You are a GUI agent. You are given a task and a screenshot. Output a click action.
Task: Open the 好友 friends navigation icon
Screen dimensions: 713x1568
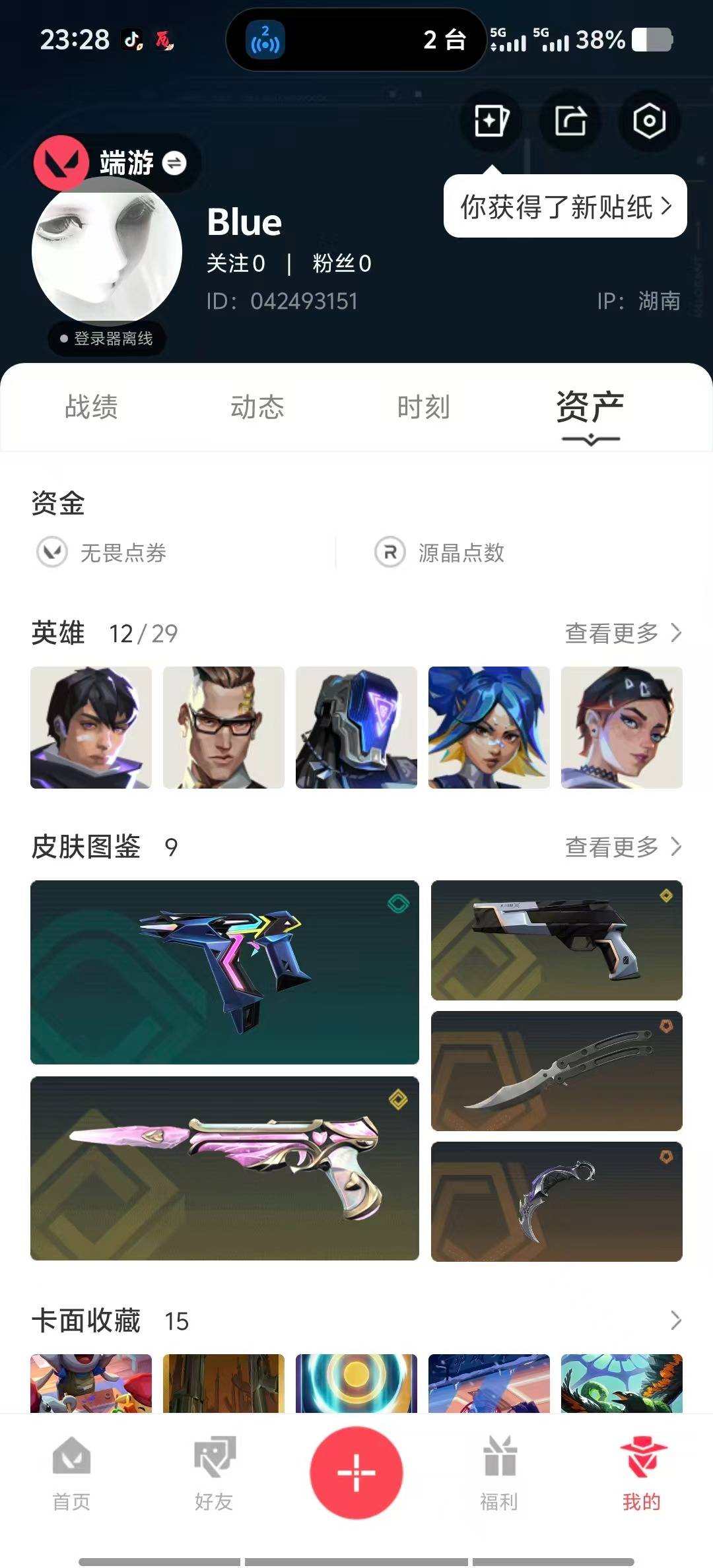pos(213,1474)
